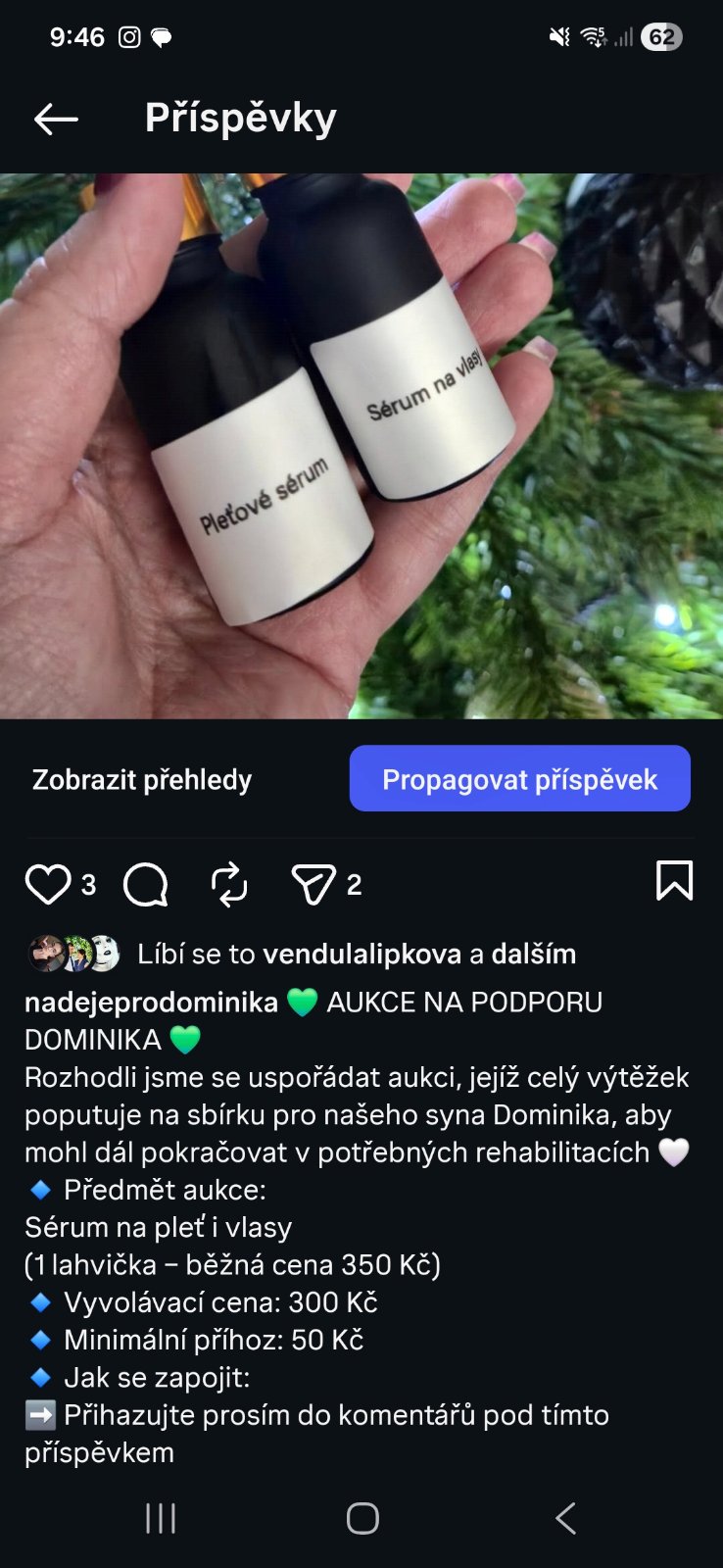Bookmark this auction post

click(674, 881)
